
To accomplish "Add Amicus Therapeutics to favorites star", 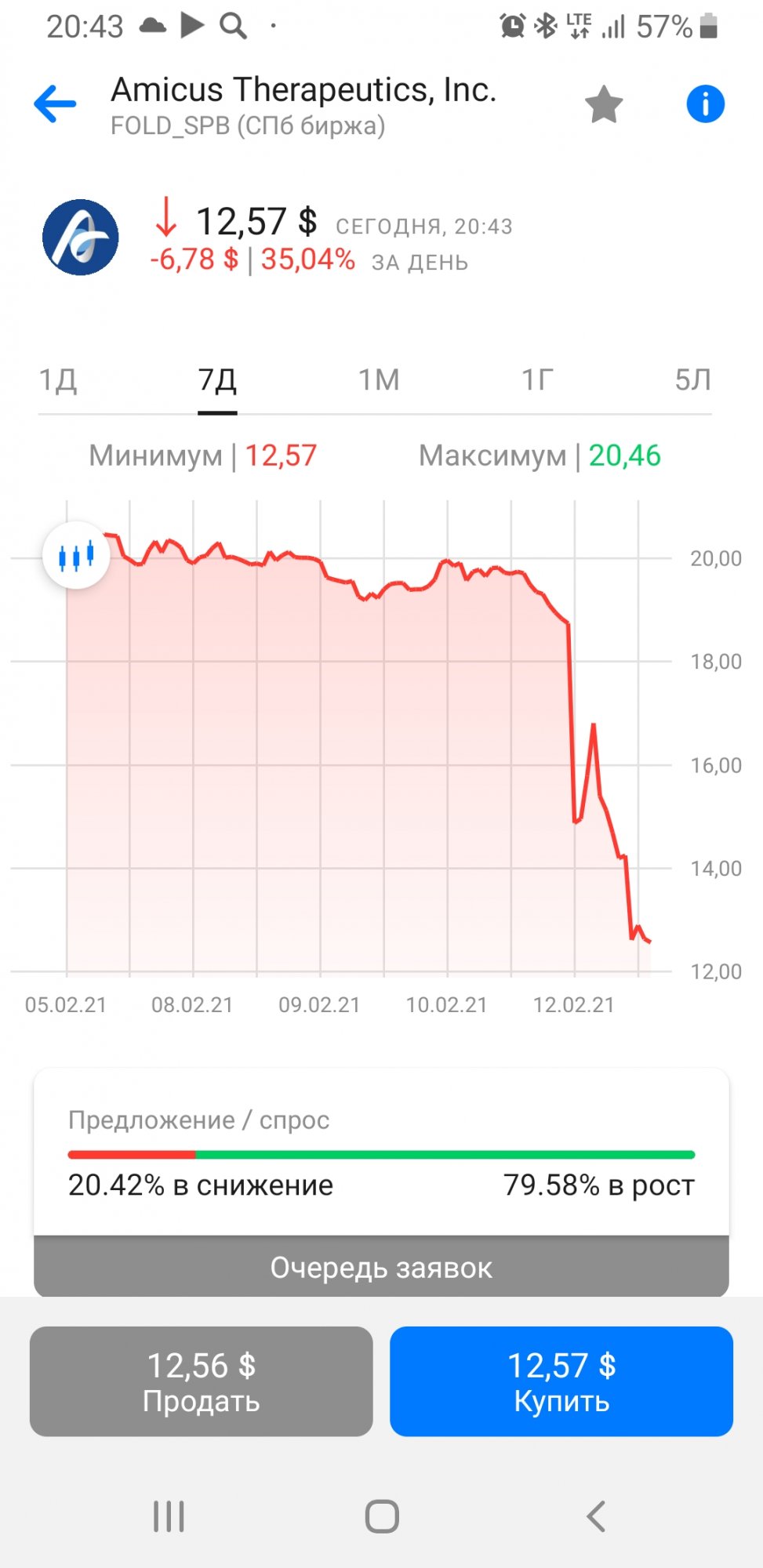I will point(603,105).
